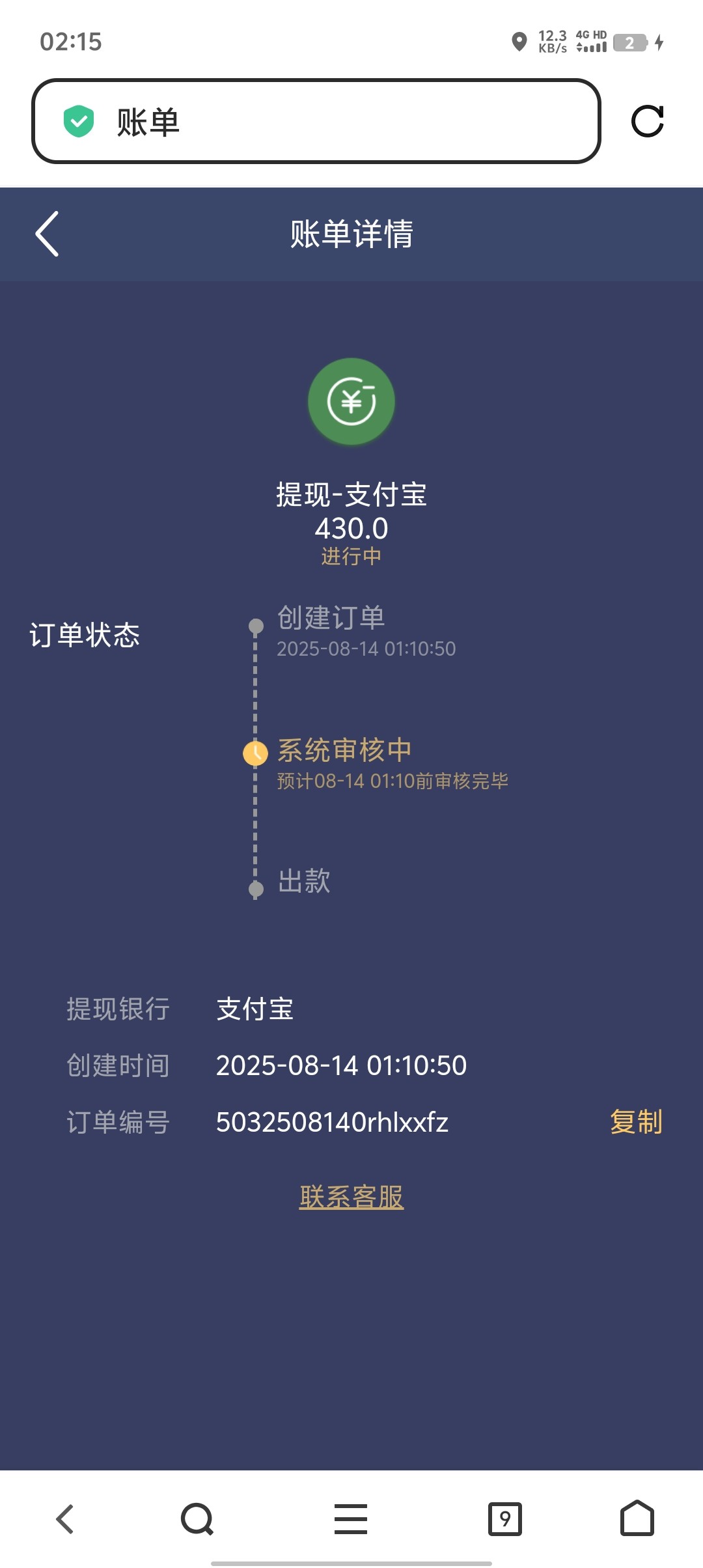The width and height of the screenshot is (703, 1568).
Task: Tap the battery charging icon
Action: (659, 42)
